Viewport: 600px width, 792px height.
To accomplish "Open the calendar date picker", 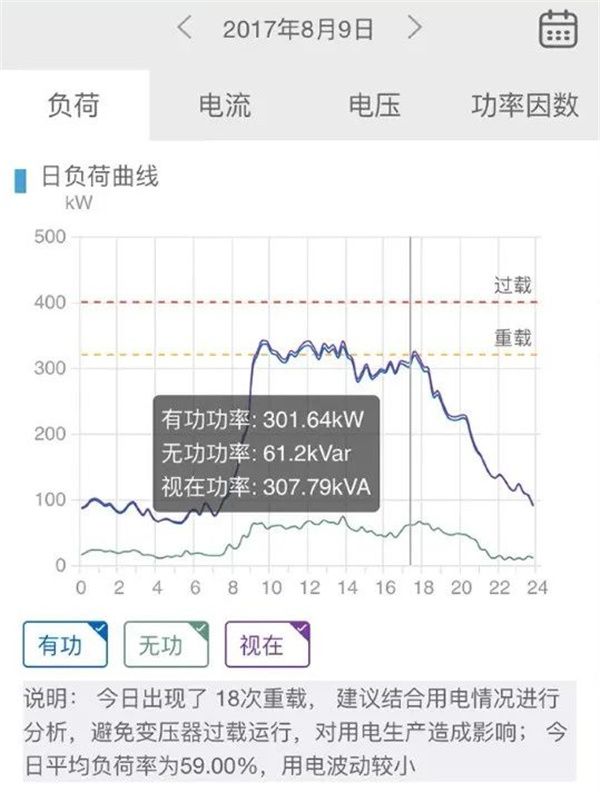I will [558, 29].
